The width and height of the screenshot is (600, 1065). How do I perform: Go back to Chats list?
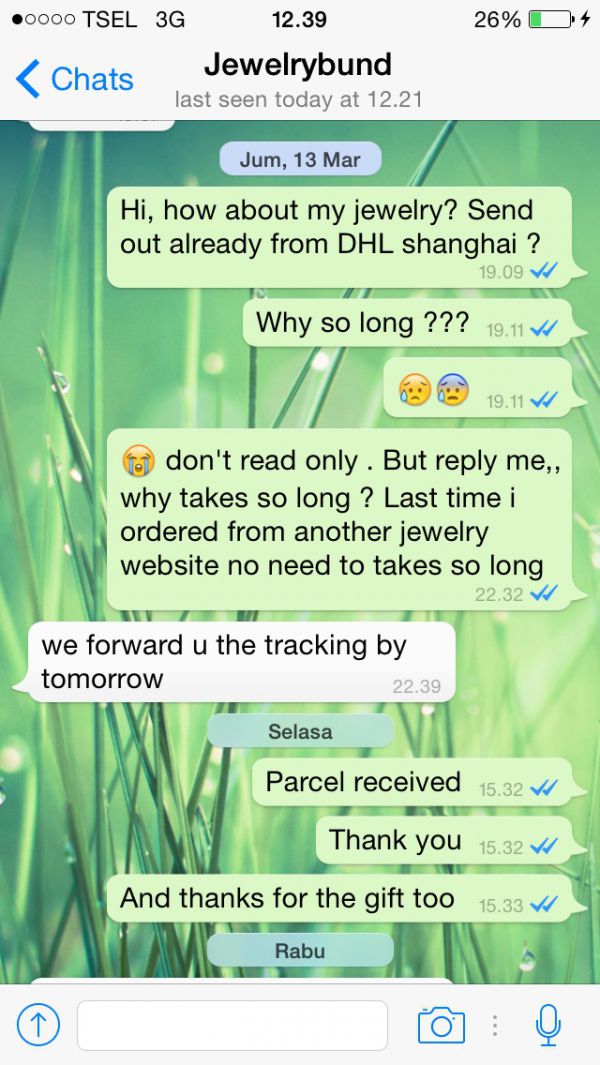click(x=74, y=79)
